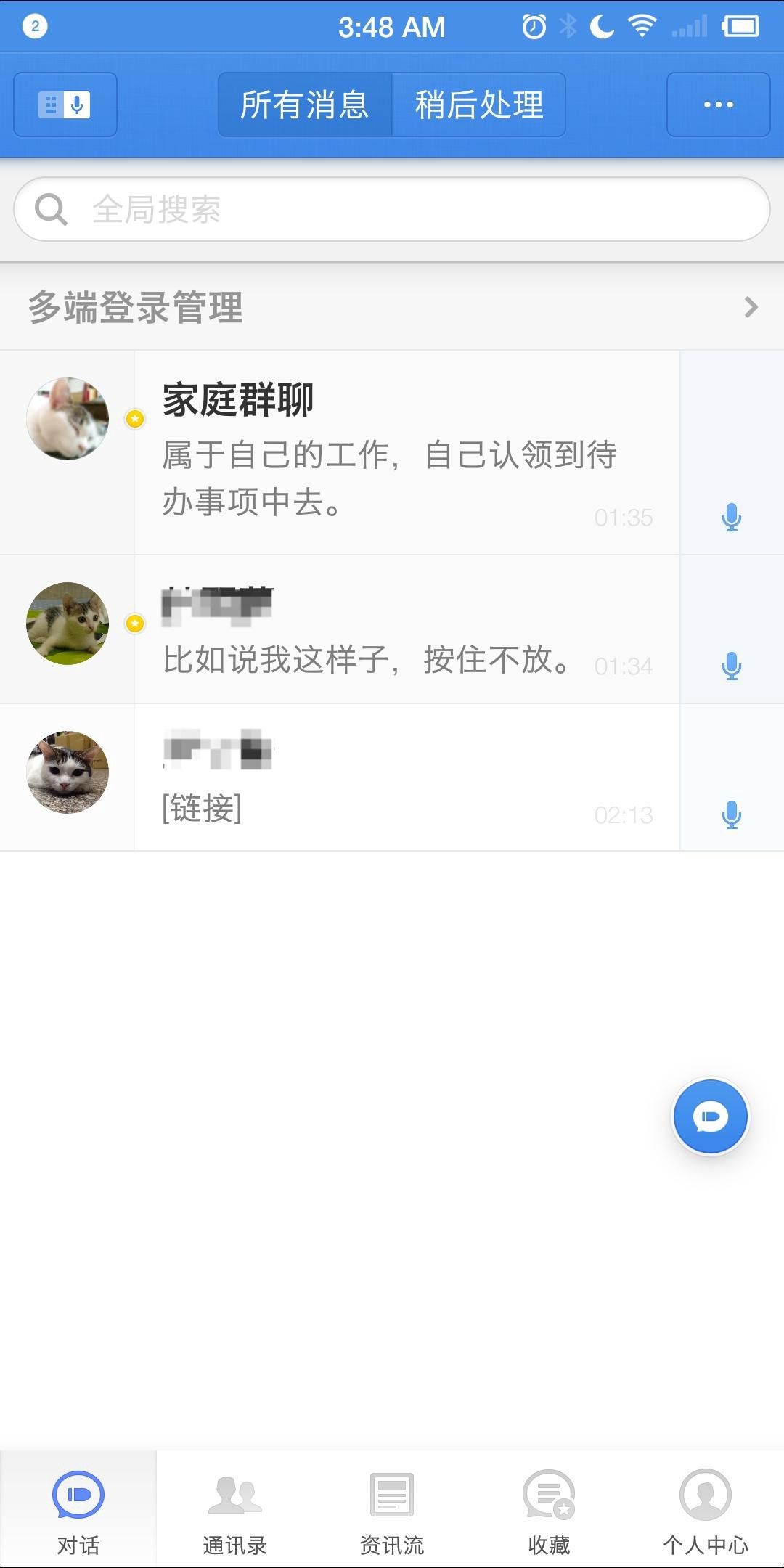This screenshot has width=784, height=1568.
Task: Tap the microphone next to the 01:34 chat
Action: (732, 666)
